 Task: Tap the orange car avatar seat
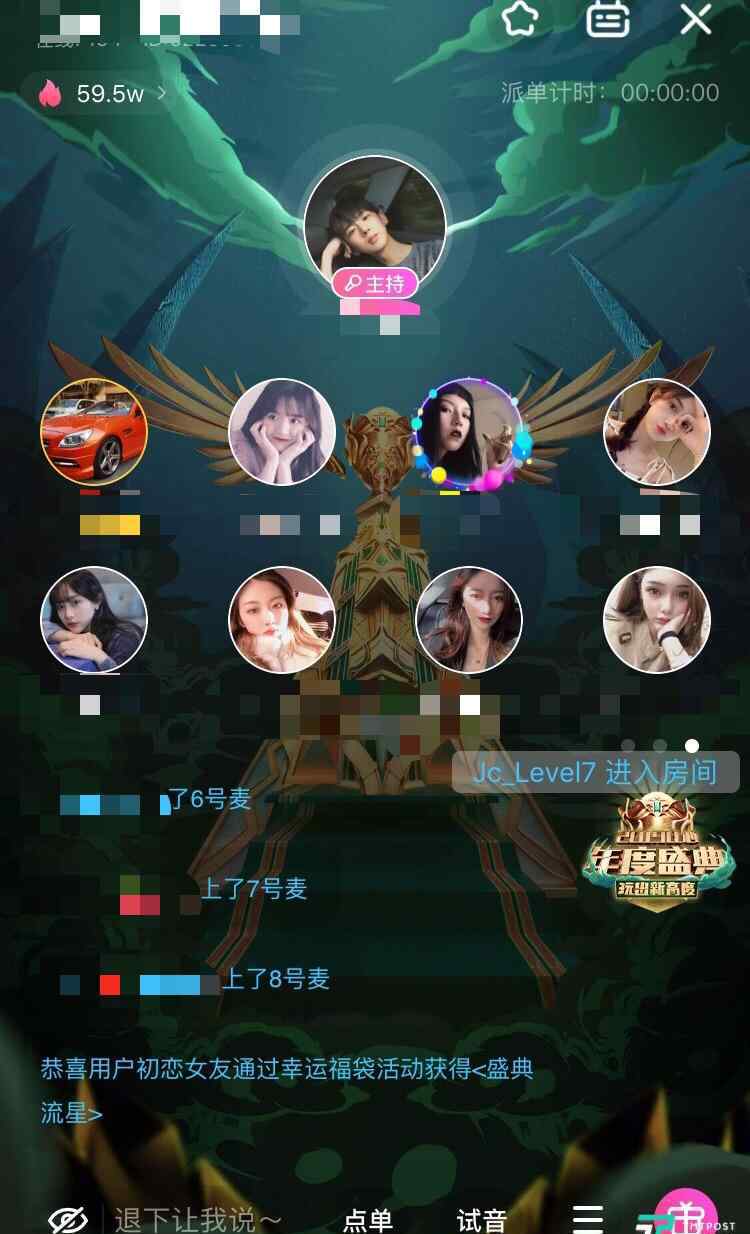click(x=94, y=432)
